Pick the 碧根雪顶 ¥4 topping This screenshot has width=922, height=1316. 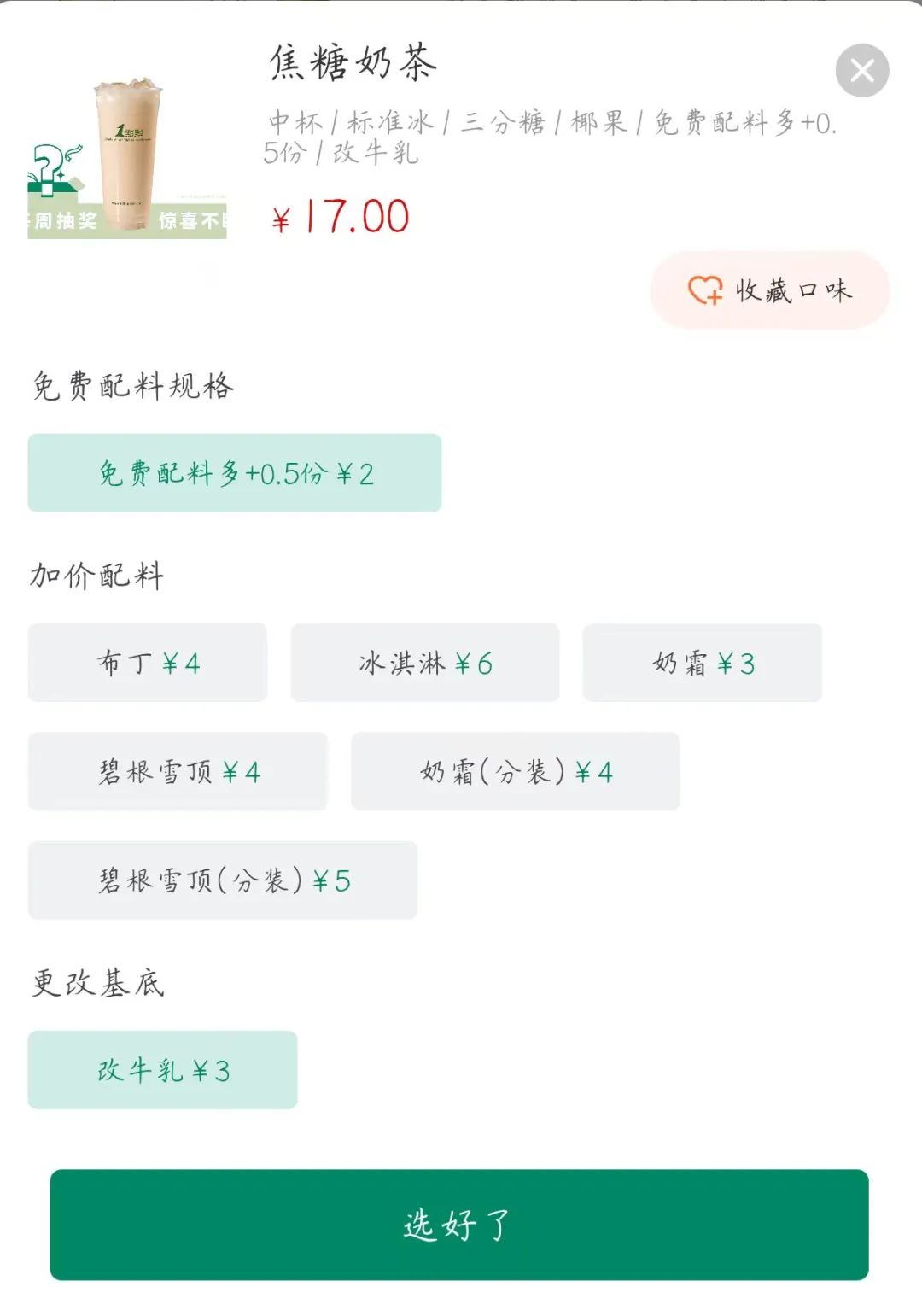pyautogui.click(x=177, y=771)
